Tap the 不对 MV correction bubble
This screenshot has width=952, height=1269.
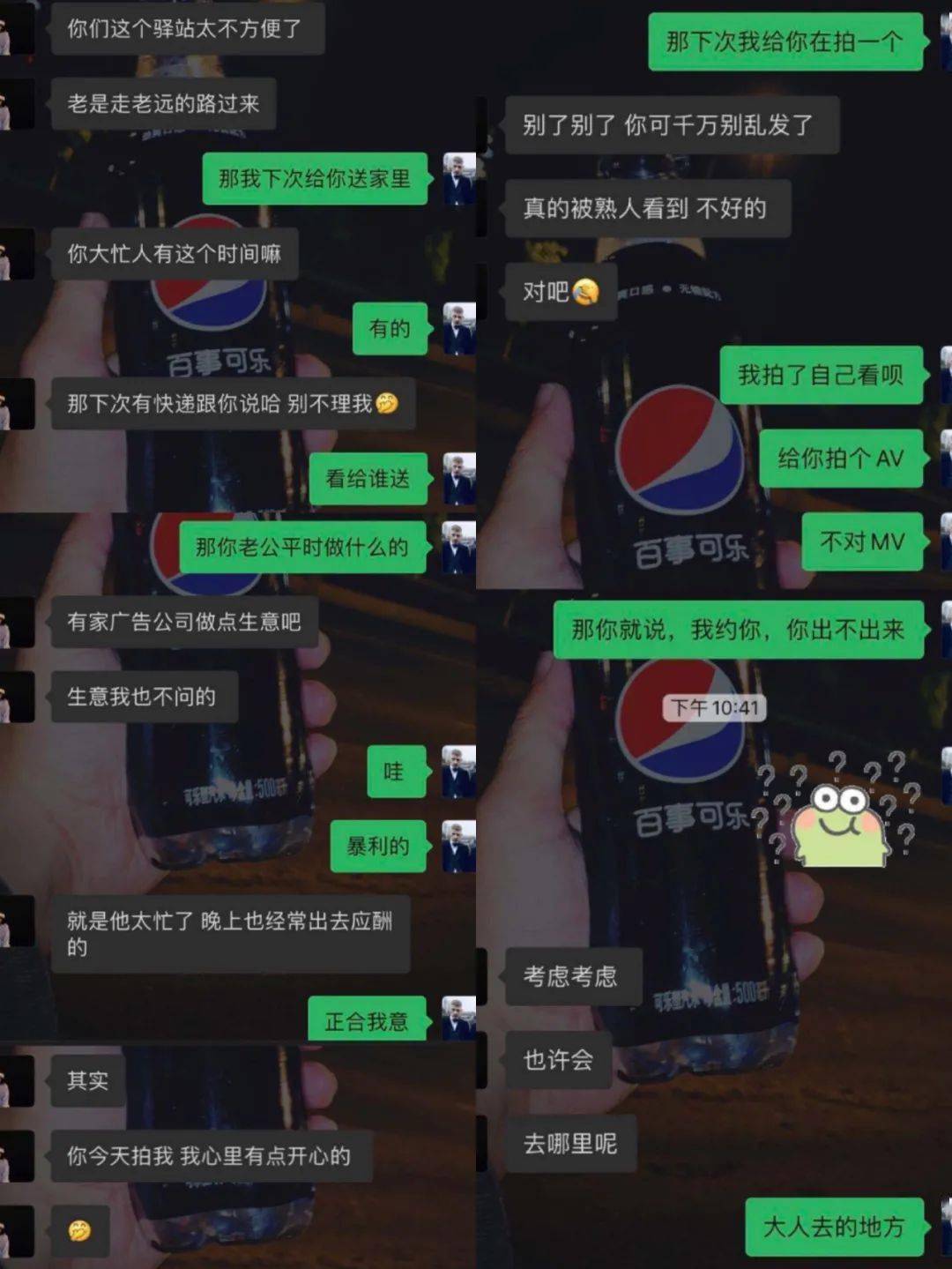861,541
